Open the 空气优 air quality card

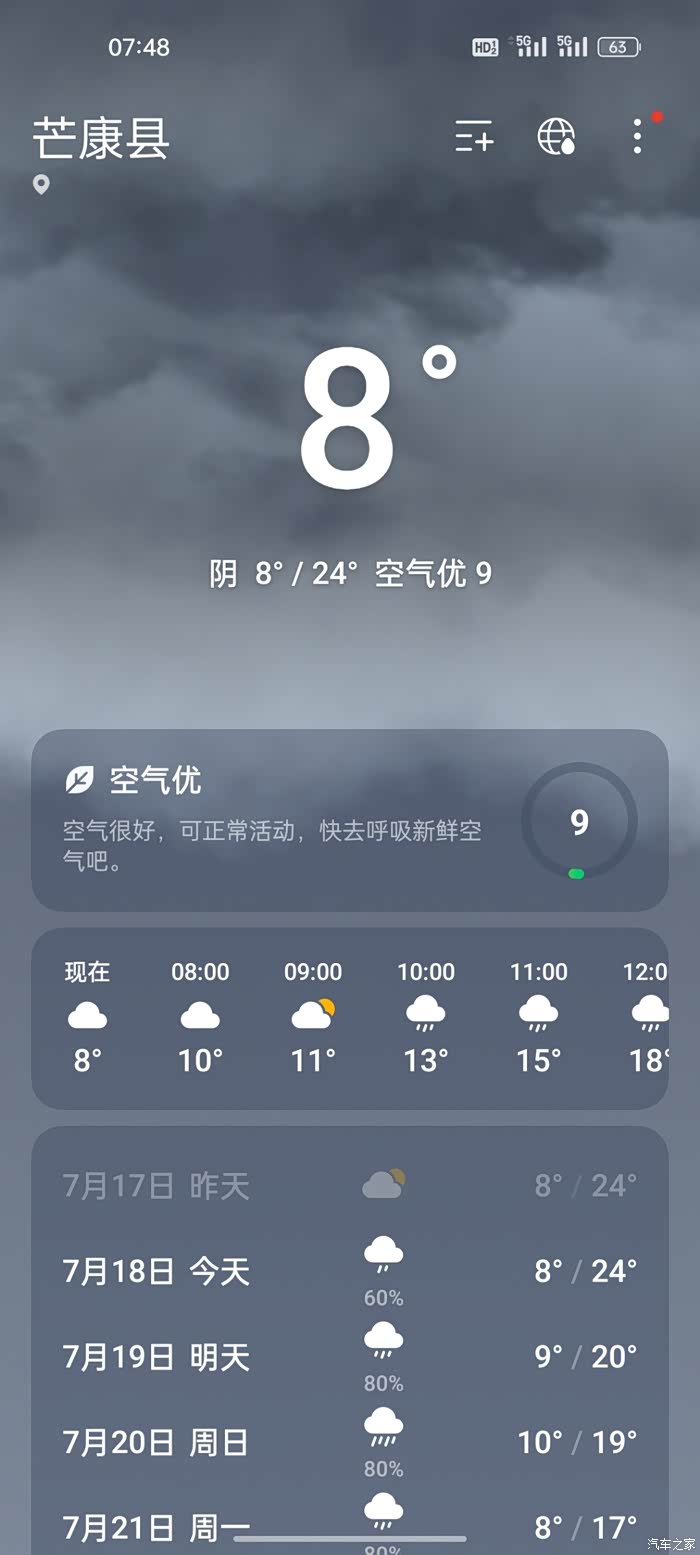(x=349, y=820)
